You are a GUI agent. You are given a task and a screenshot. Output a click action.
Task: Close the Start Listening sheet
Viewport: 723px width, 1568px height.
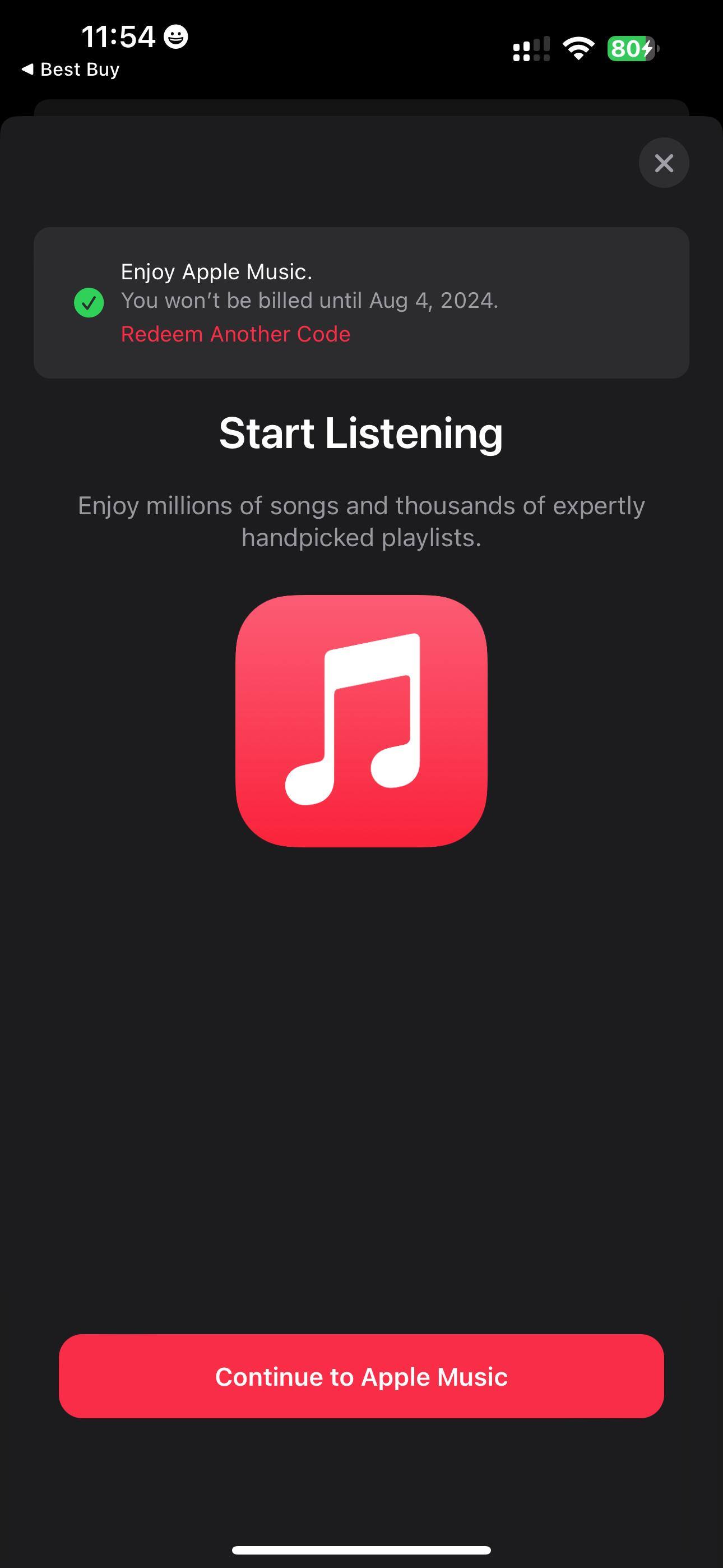[664, 163]
